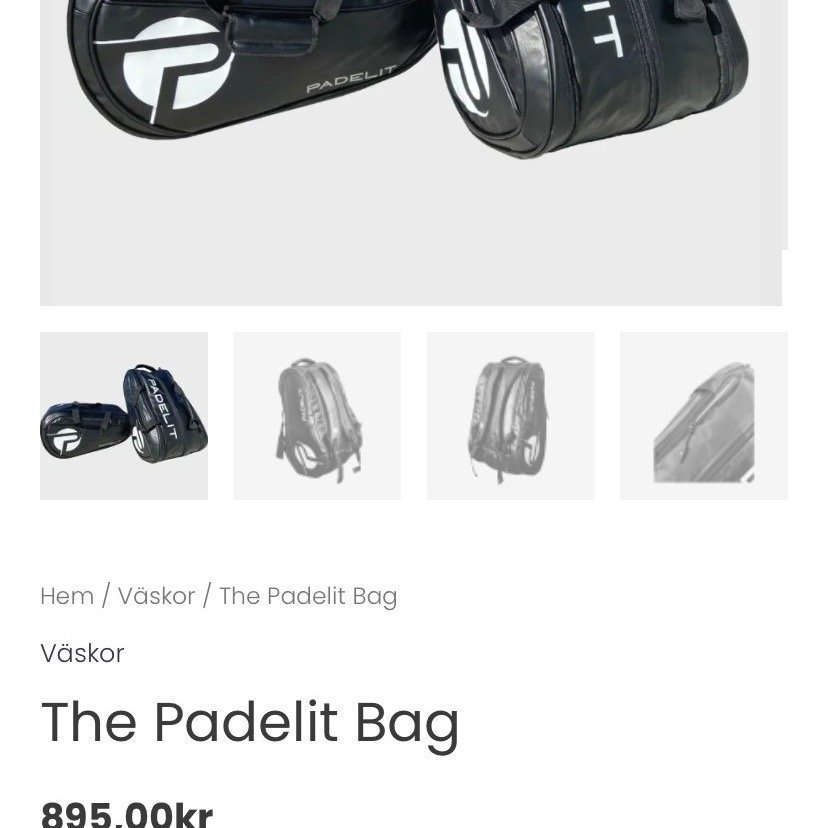Select the fourth thumbnail showing the bag close-up

703,416
